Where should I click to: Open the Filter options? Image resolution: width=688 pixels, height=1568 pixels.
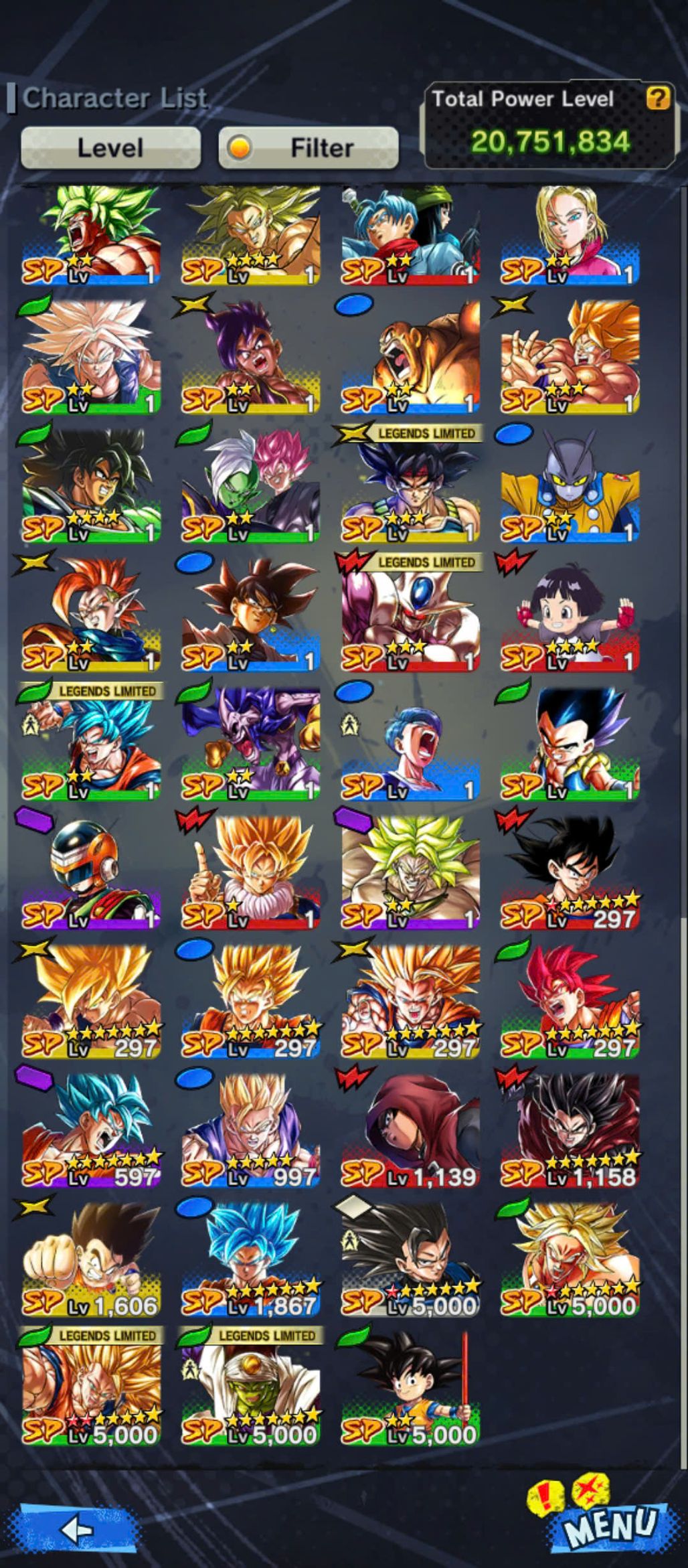tap(309, 147)
